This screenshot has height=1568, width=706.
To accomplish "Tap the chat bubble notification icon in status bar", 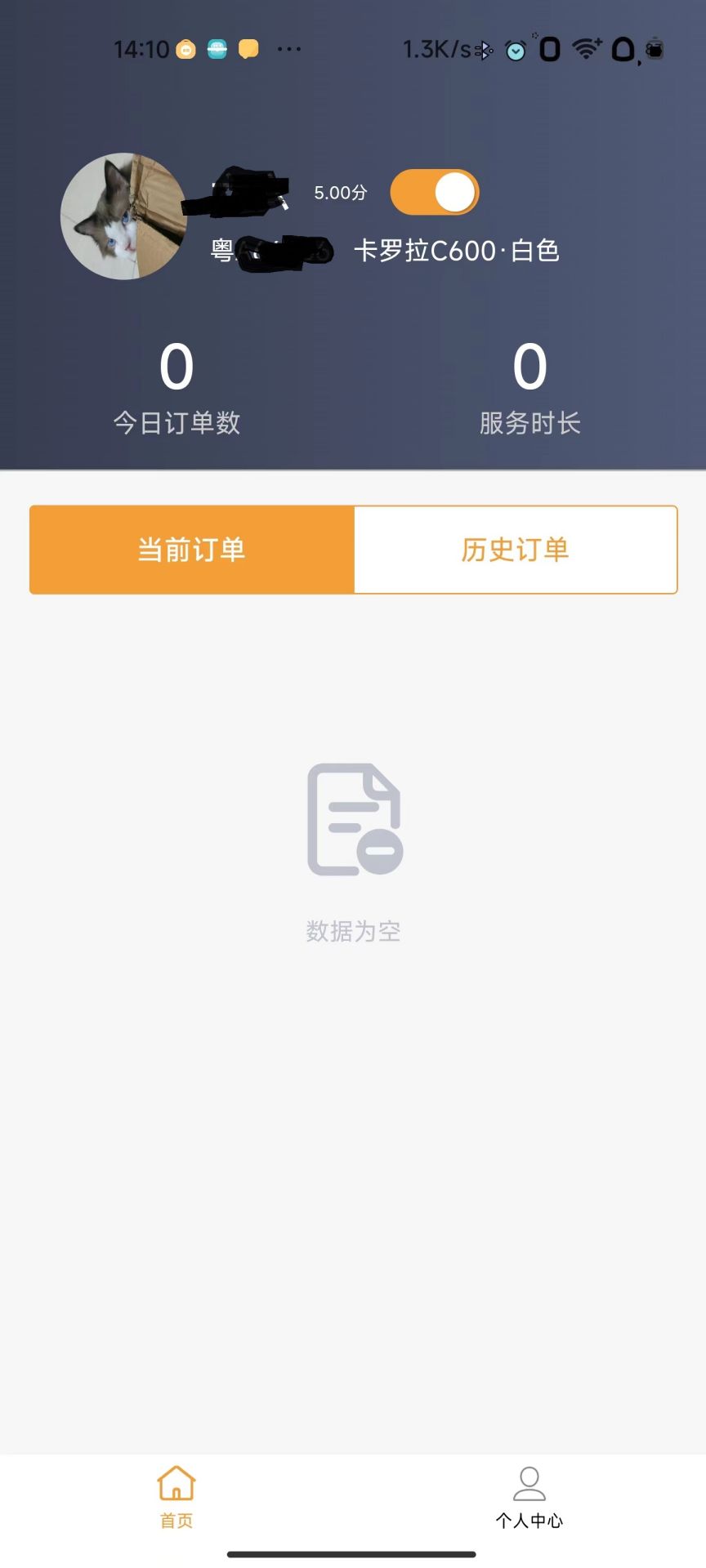I will pyautogui.click(x=248, y=49).
